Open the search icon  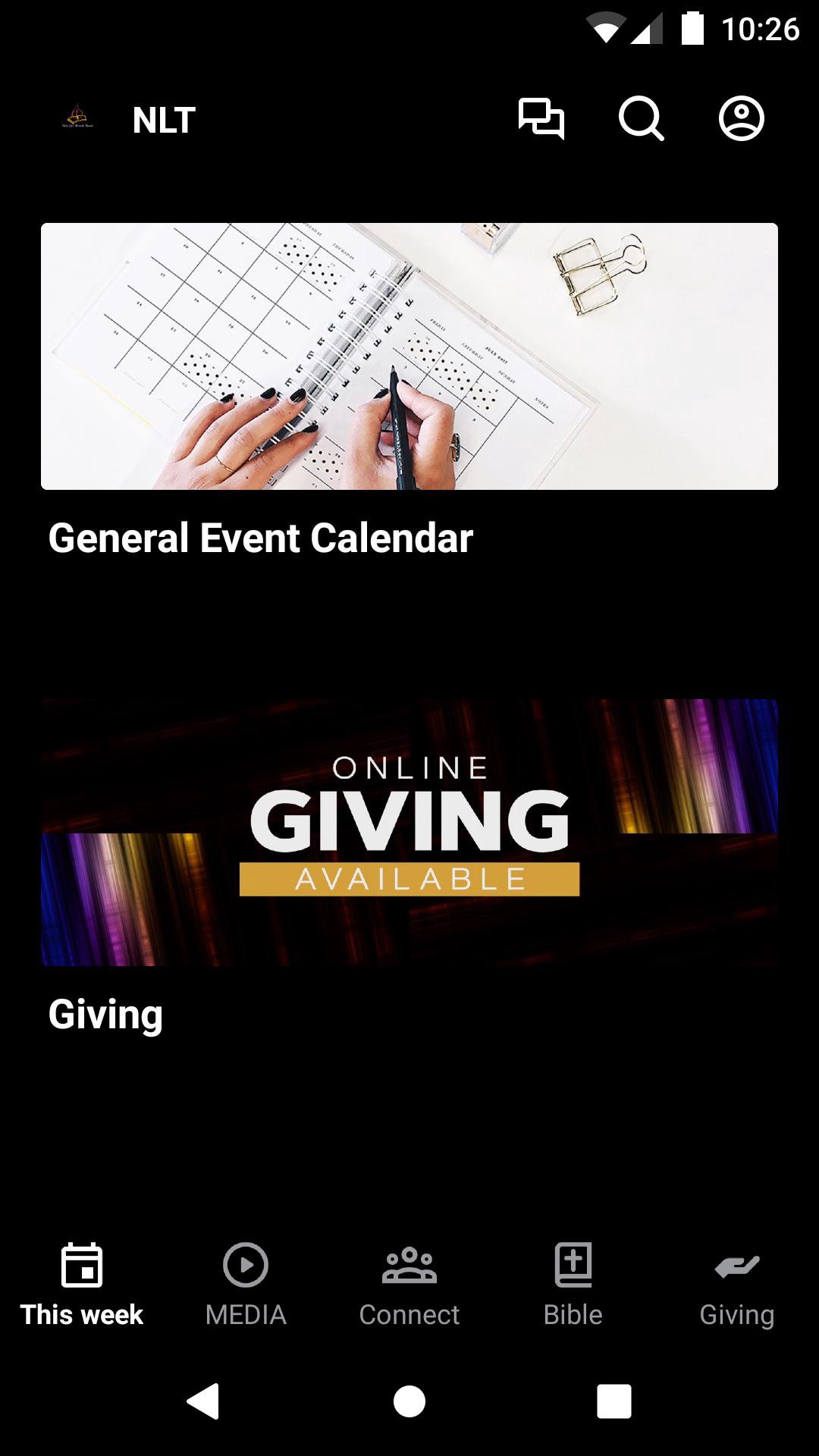[641, 119]
